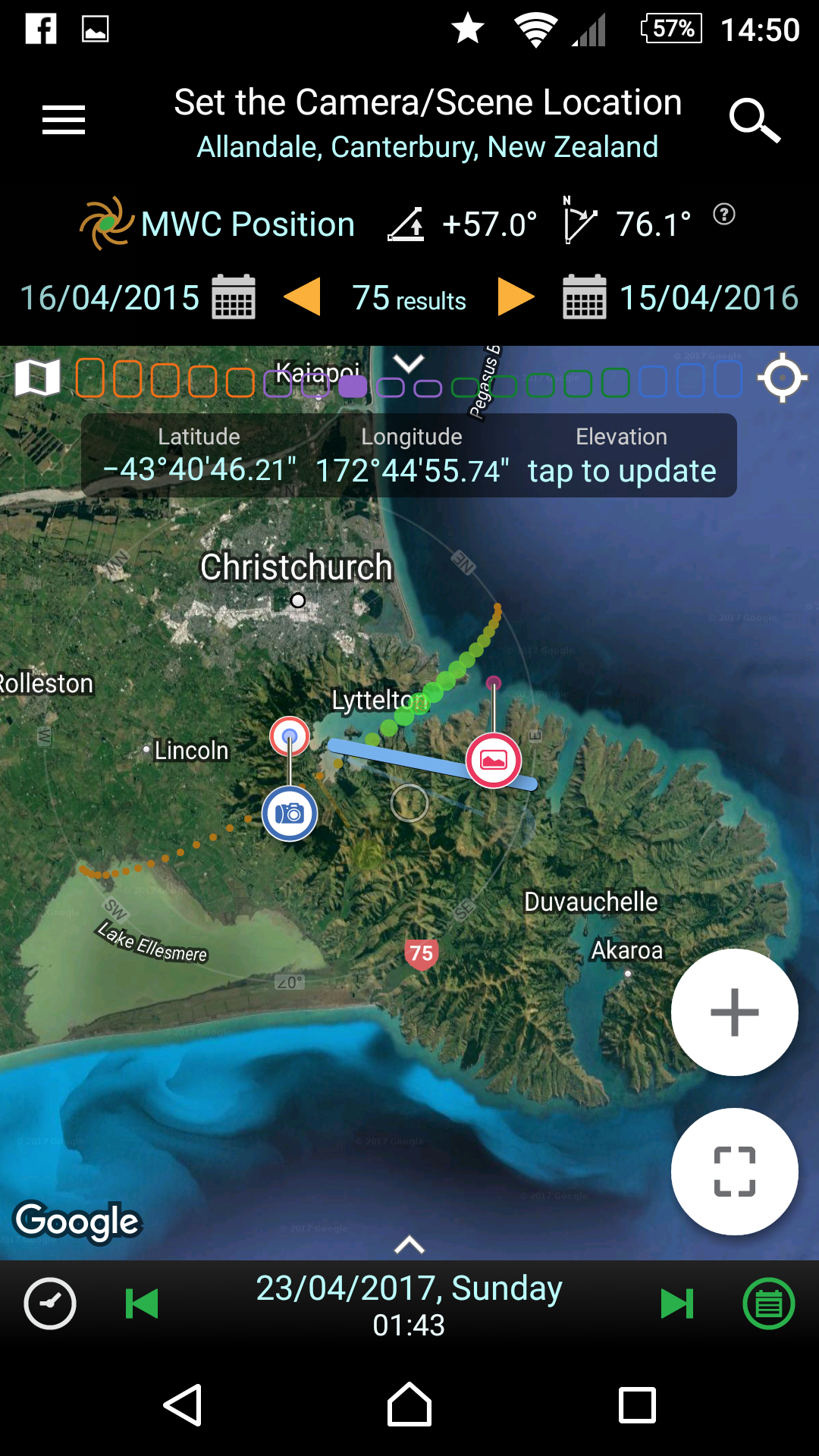Search for a location
This screenshot has height=1456, width=819.
[x=755, y=121]
